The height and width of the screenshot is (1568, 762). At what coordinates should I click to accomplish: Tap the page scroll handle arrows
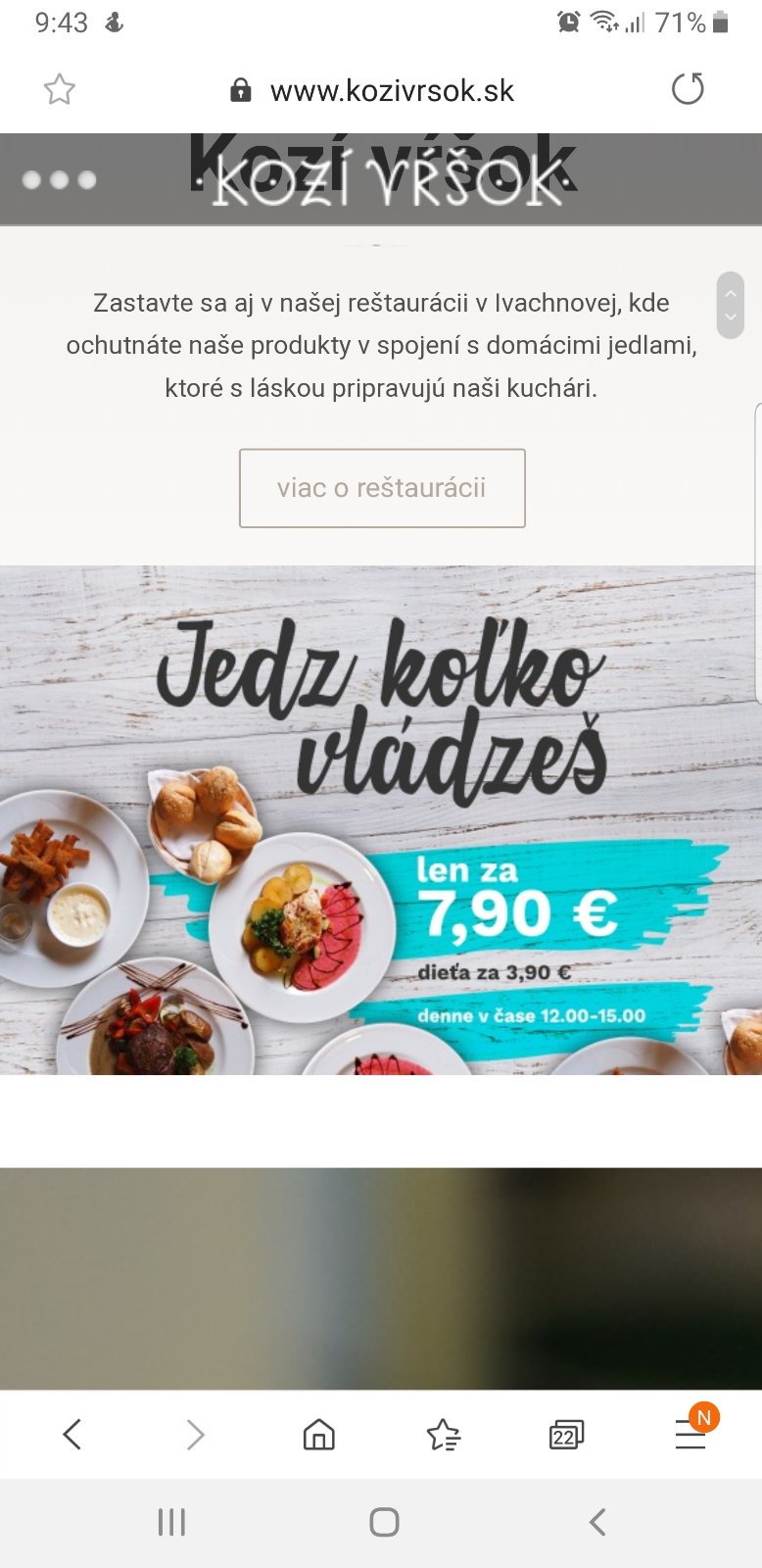[731, 306]
